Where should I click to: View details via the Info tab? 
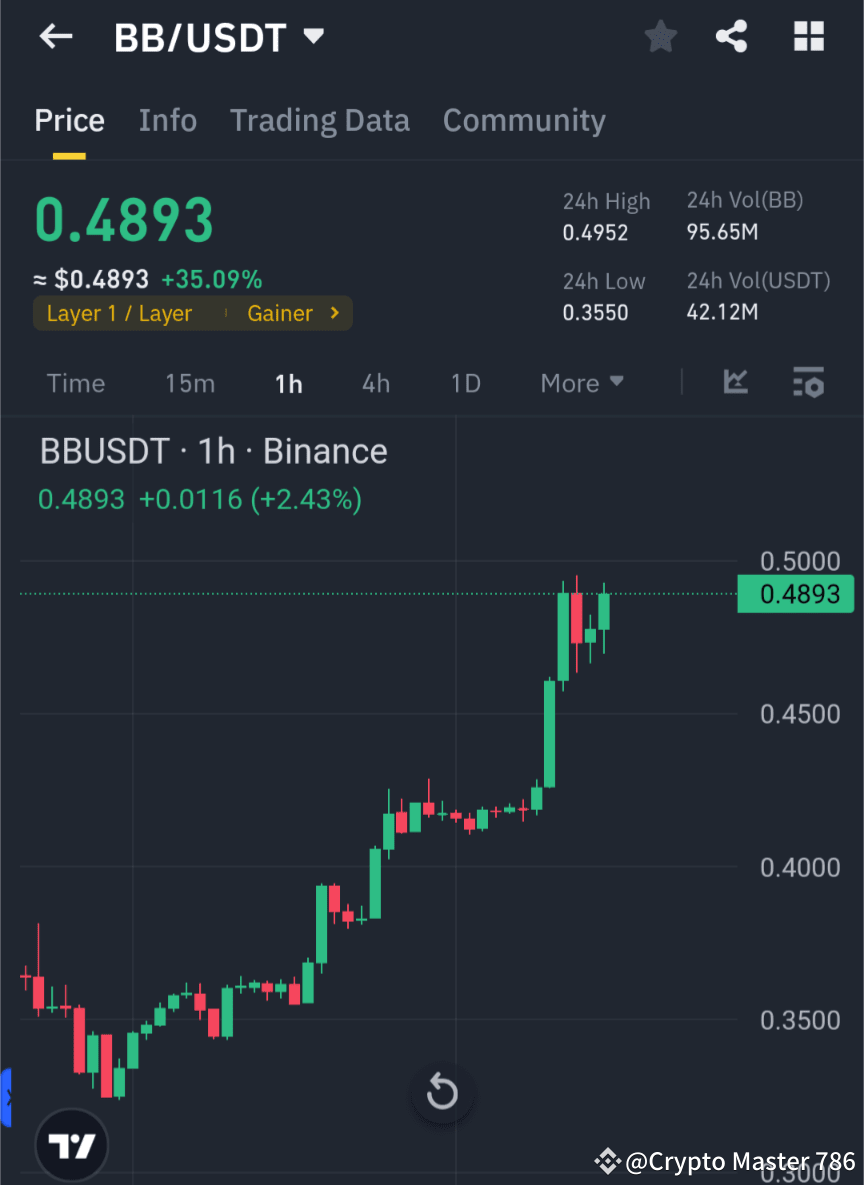click(167, 120)
